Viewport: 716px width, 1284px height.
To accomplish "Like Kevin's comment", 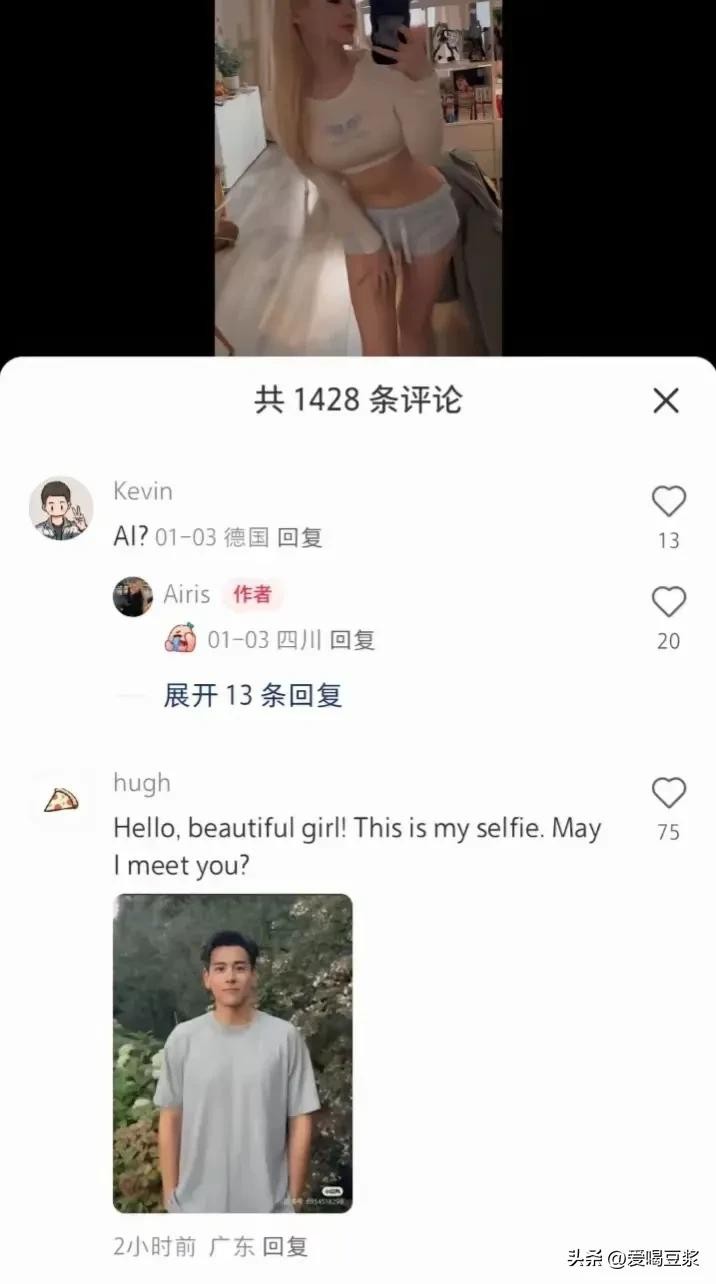I will 668,501.
